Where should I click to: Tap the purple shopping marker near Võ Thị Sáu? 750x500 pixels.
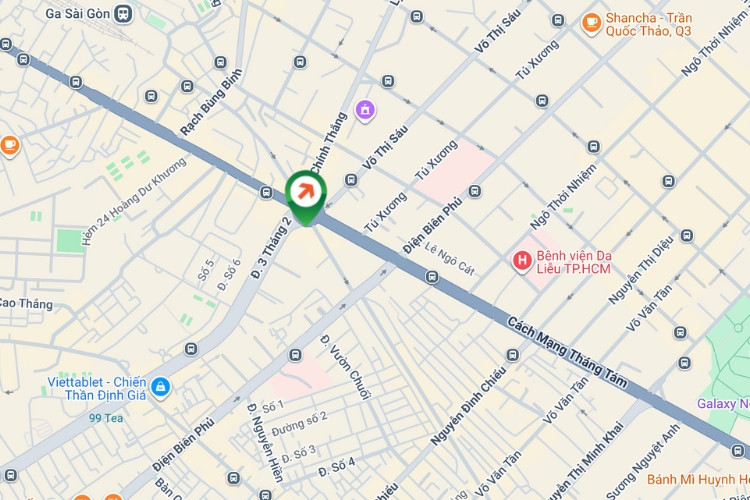click(365, 109)
